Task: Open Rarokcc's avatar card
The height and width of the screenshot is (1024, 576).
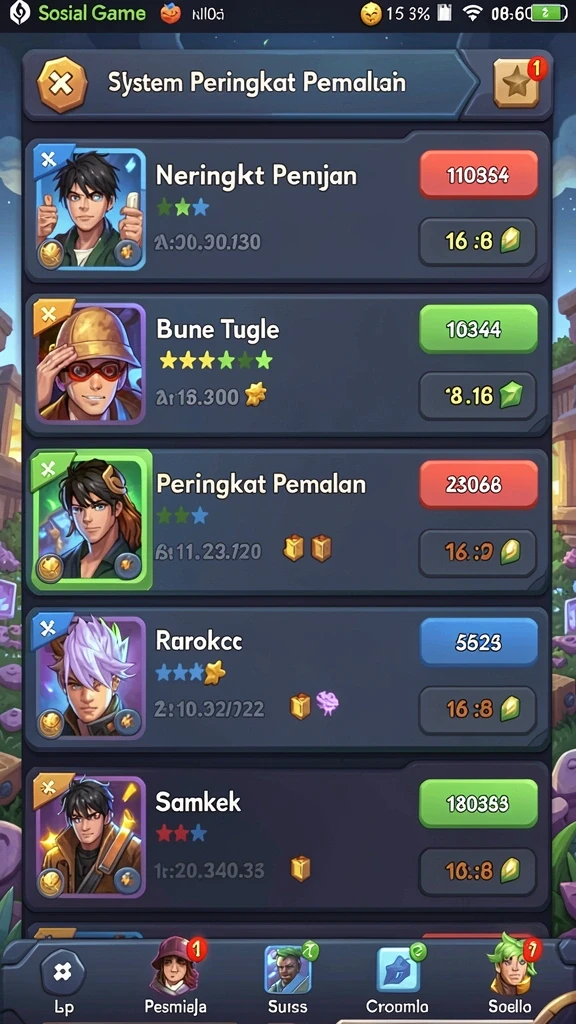Action: click(x=90, y=677)
